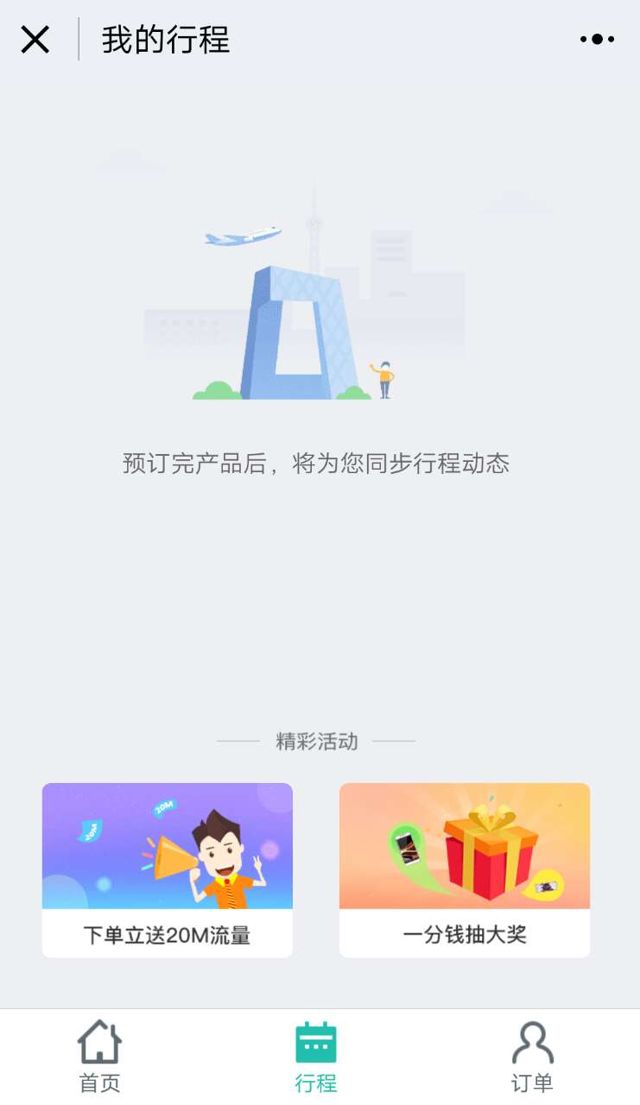640x1105 pixels.
Task: Close the 我的行程 page
Action: (35, 40)
